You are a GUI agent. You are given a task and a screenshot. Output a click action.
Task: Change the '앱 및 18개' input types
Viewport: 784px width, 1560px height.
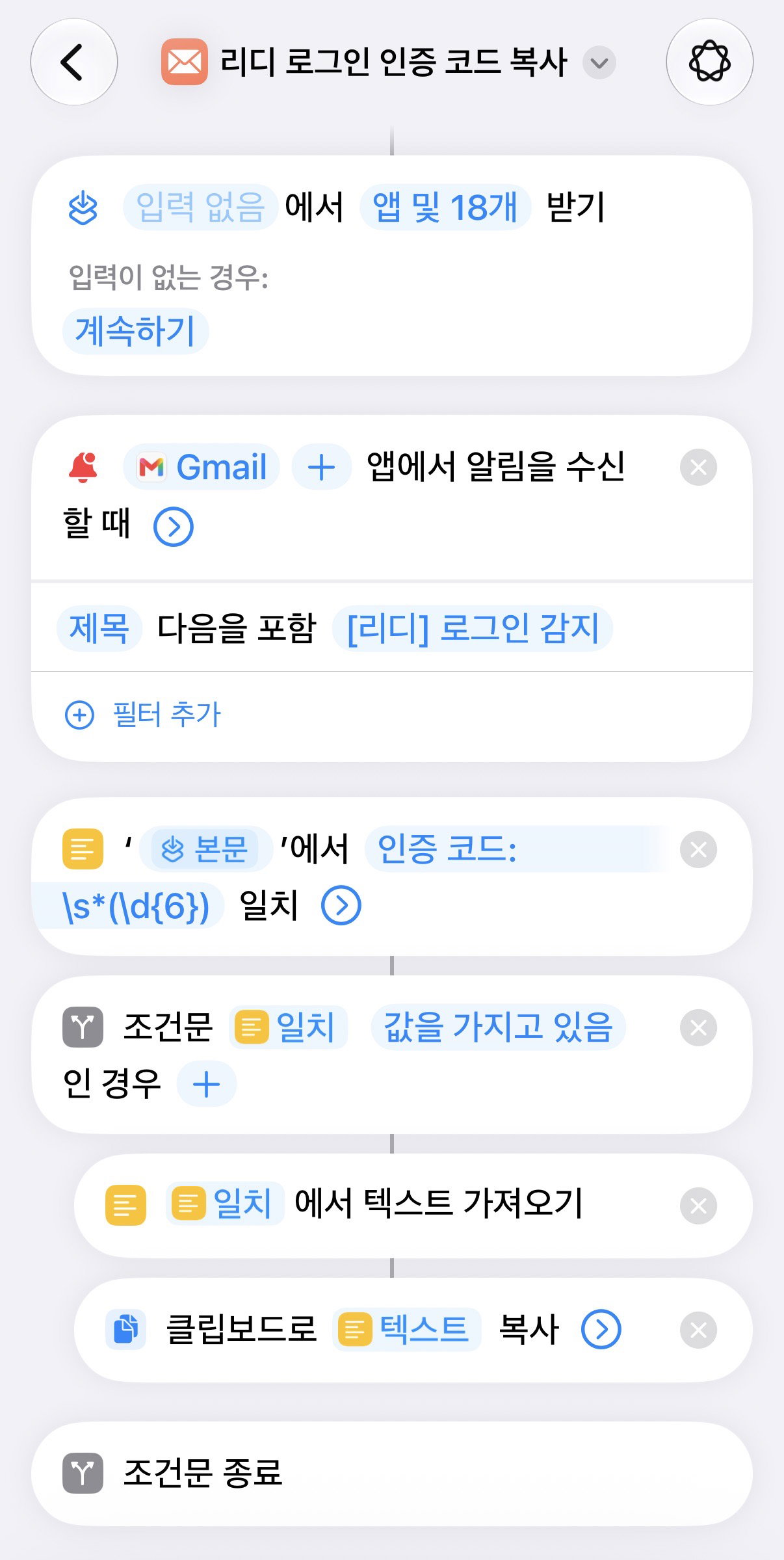coord(445,207)
